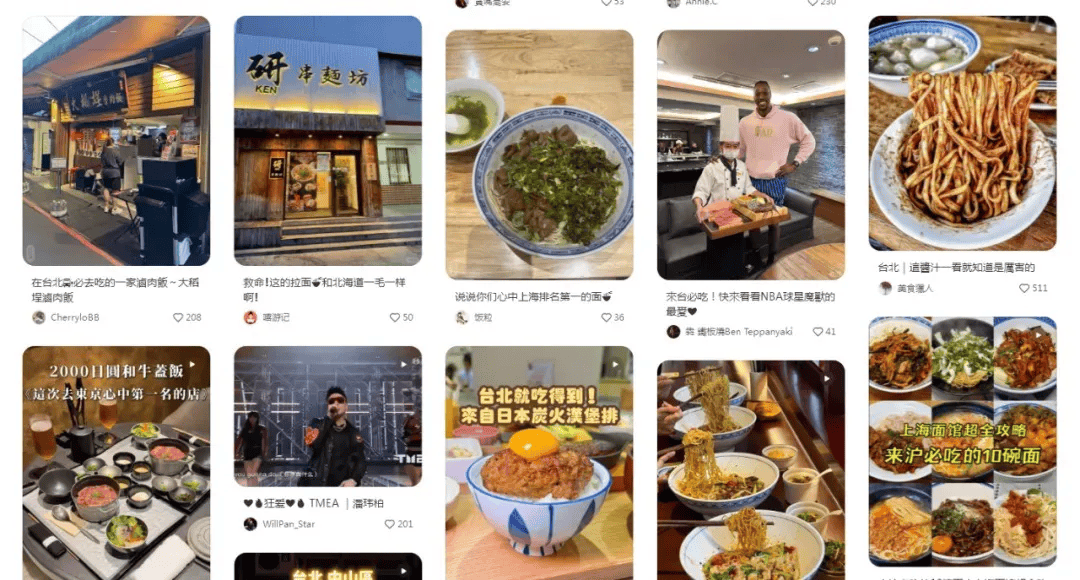
Task: Open the Shanghai noodle ranking post by 饭粒
Action: pos(539,154)
